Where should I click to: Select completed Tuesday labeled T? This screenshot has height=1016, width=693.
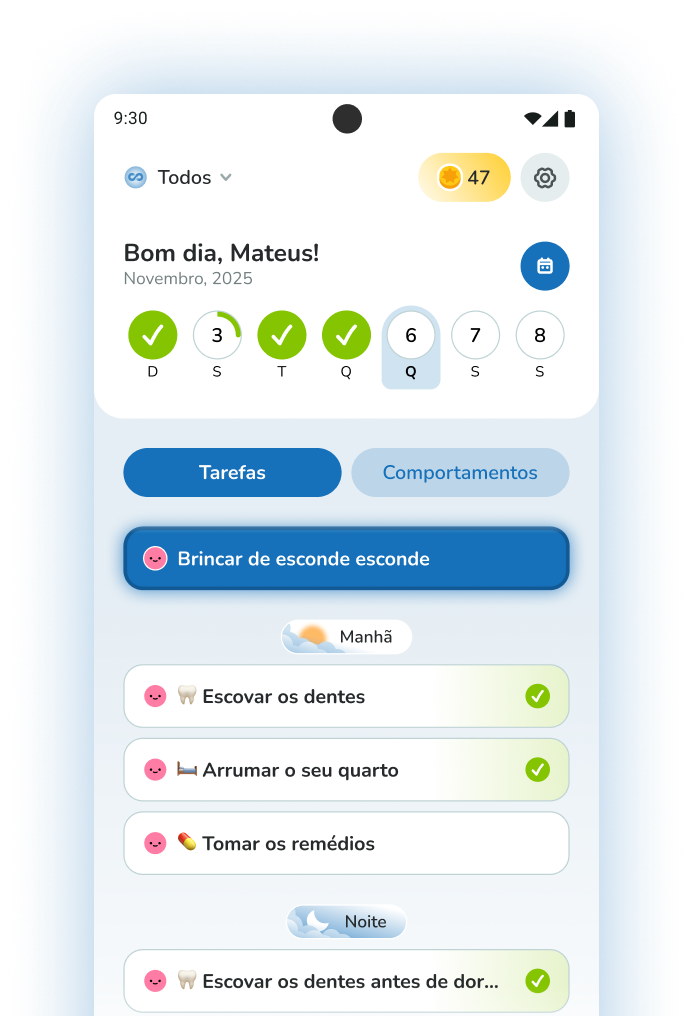pos(282,336)
